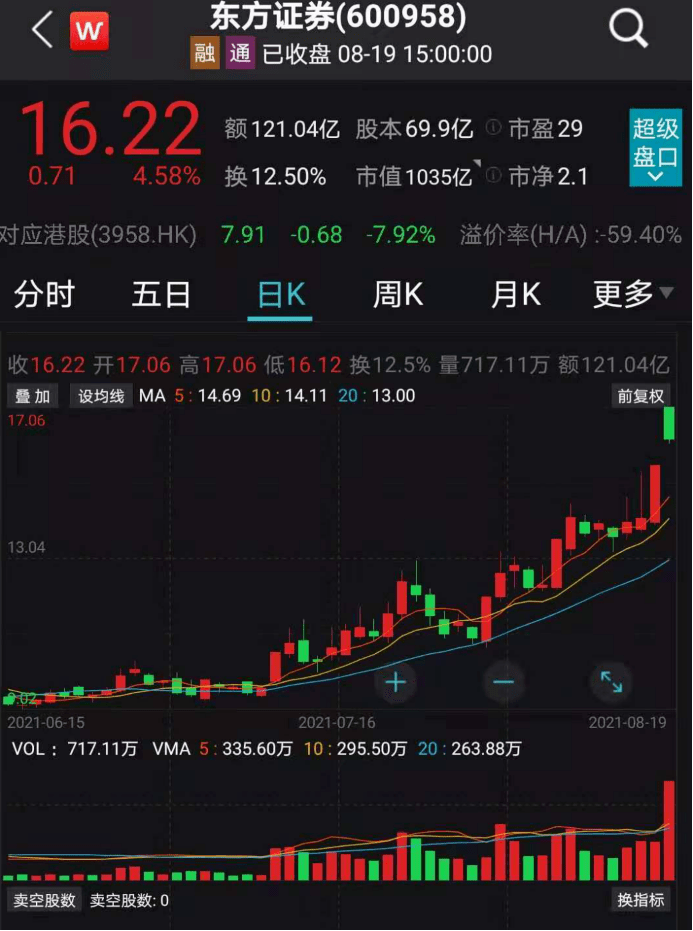Expand the 超级盘口 panel

[655, 148]
